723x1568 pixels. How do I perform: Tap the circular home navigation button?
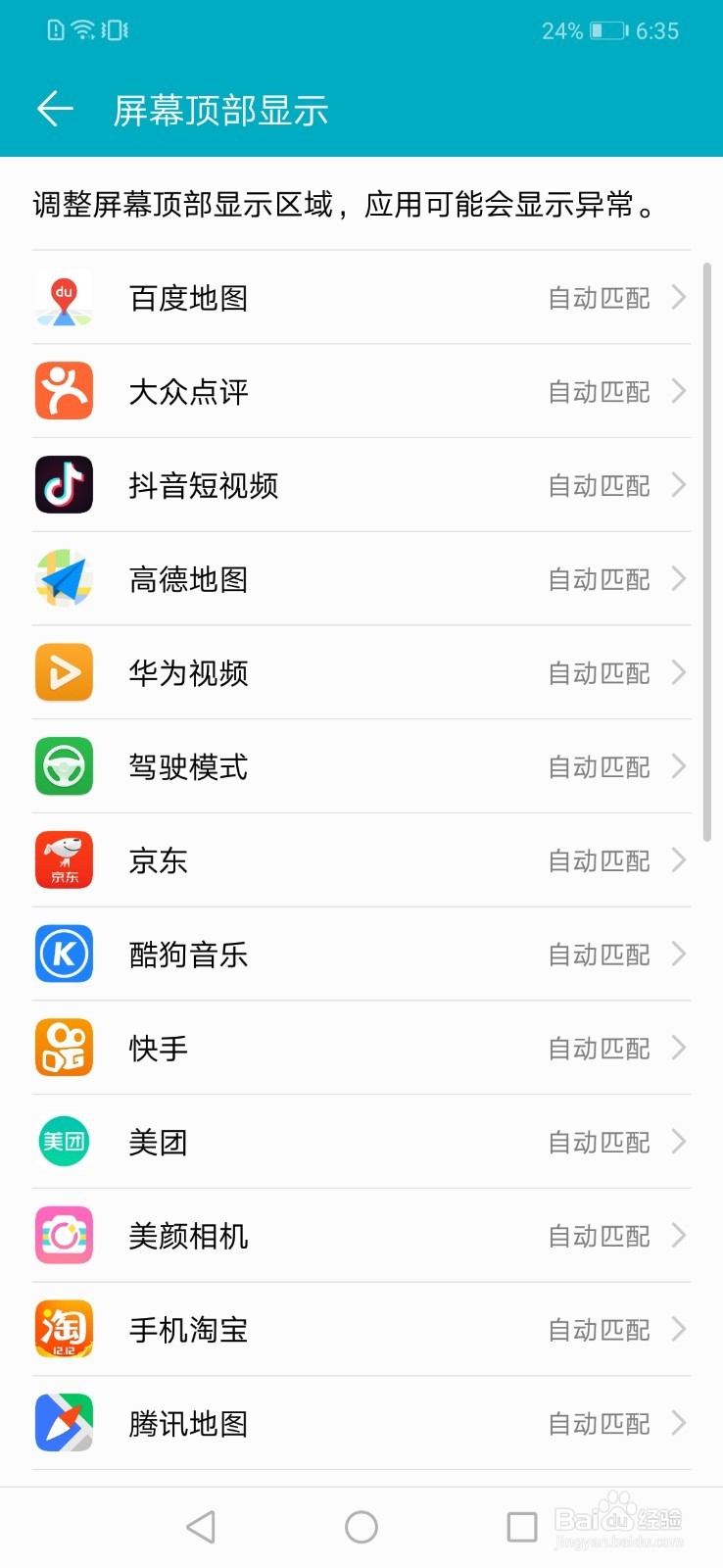tap(361, 1525)
